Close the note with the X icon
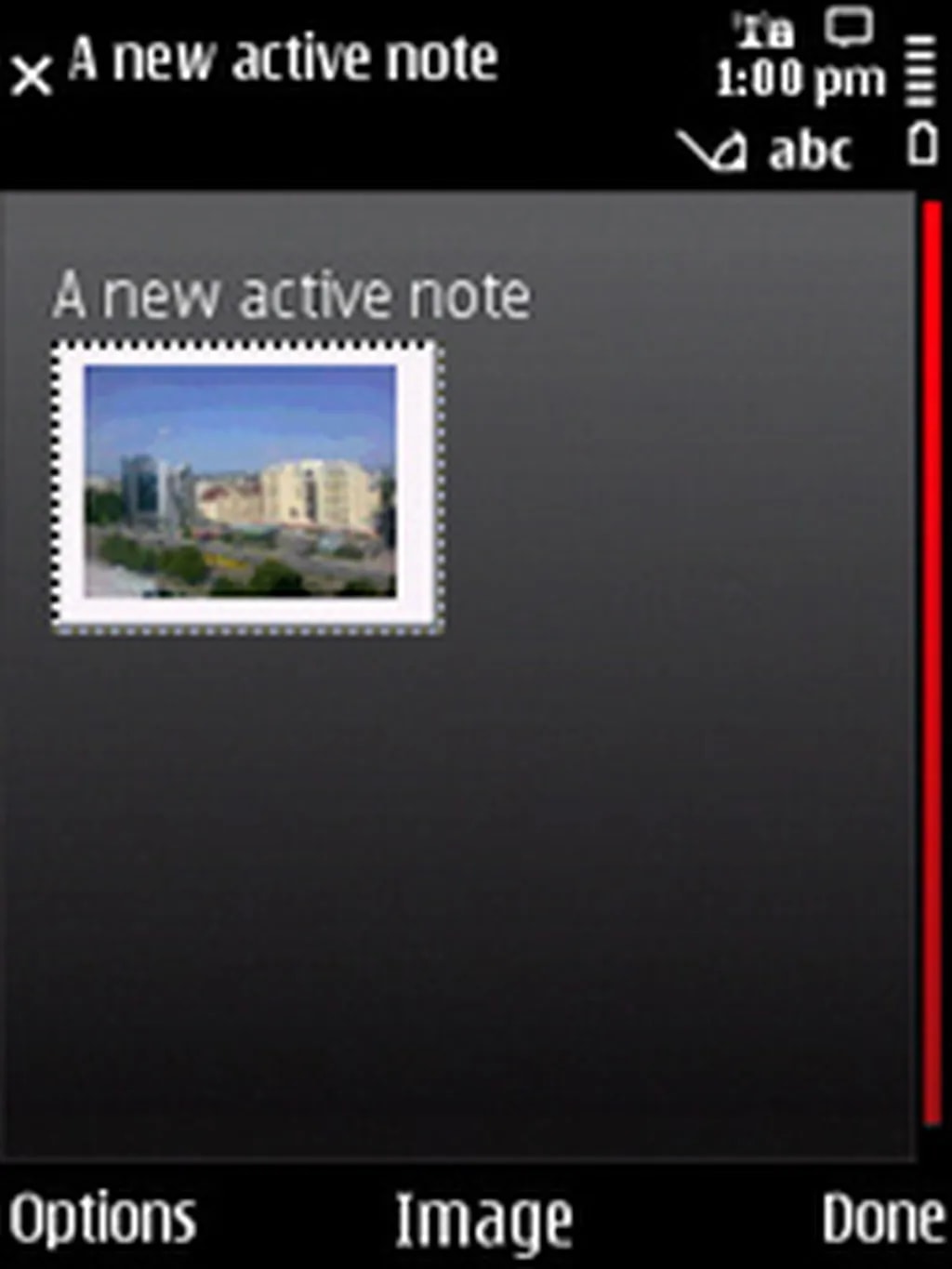 pyautogui.click(x=32, y=76)
